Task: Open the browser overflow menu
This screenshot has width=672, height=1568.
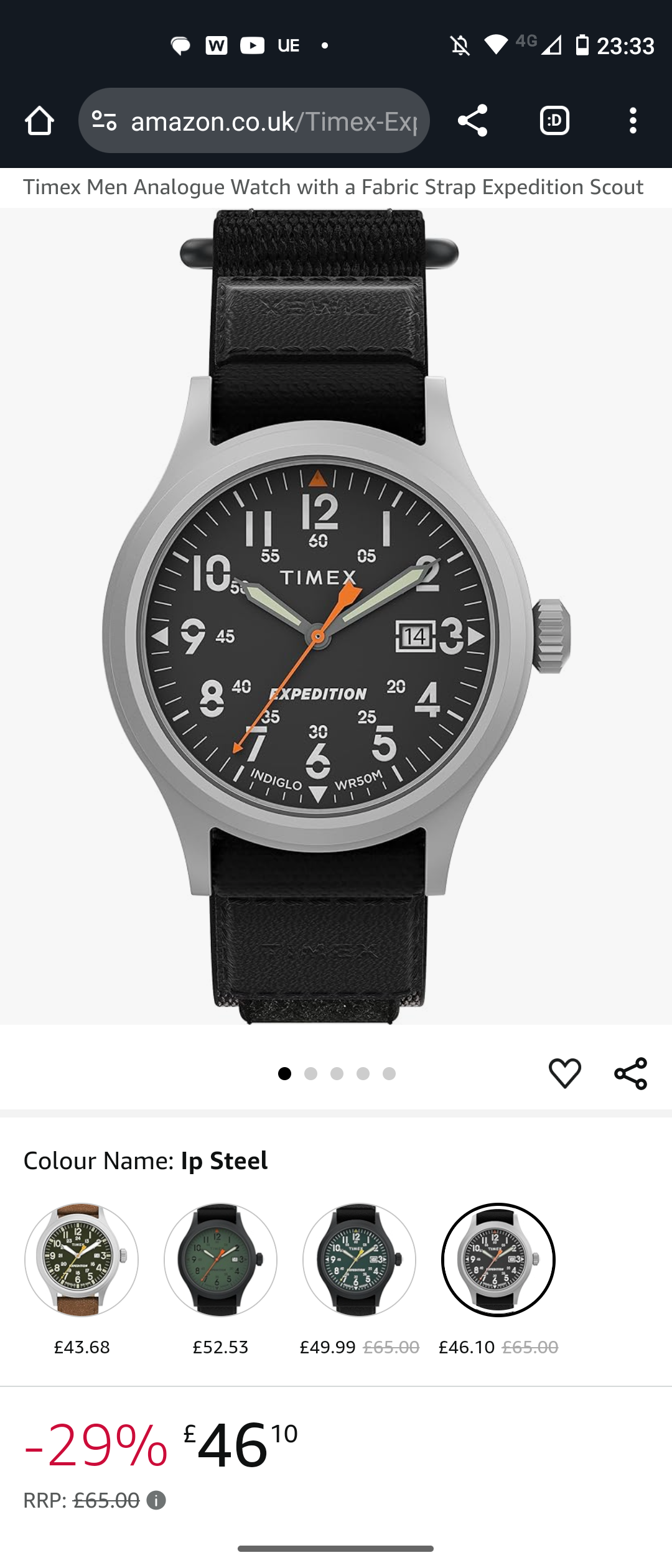Action: (633, 121)
